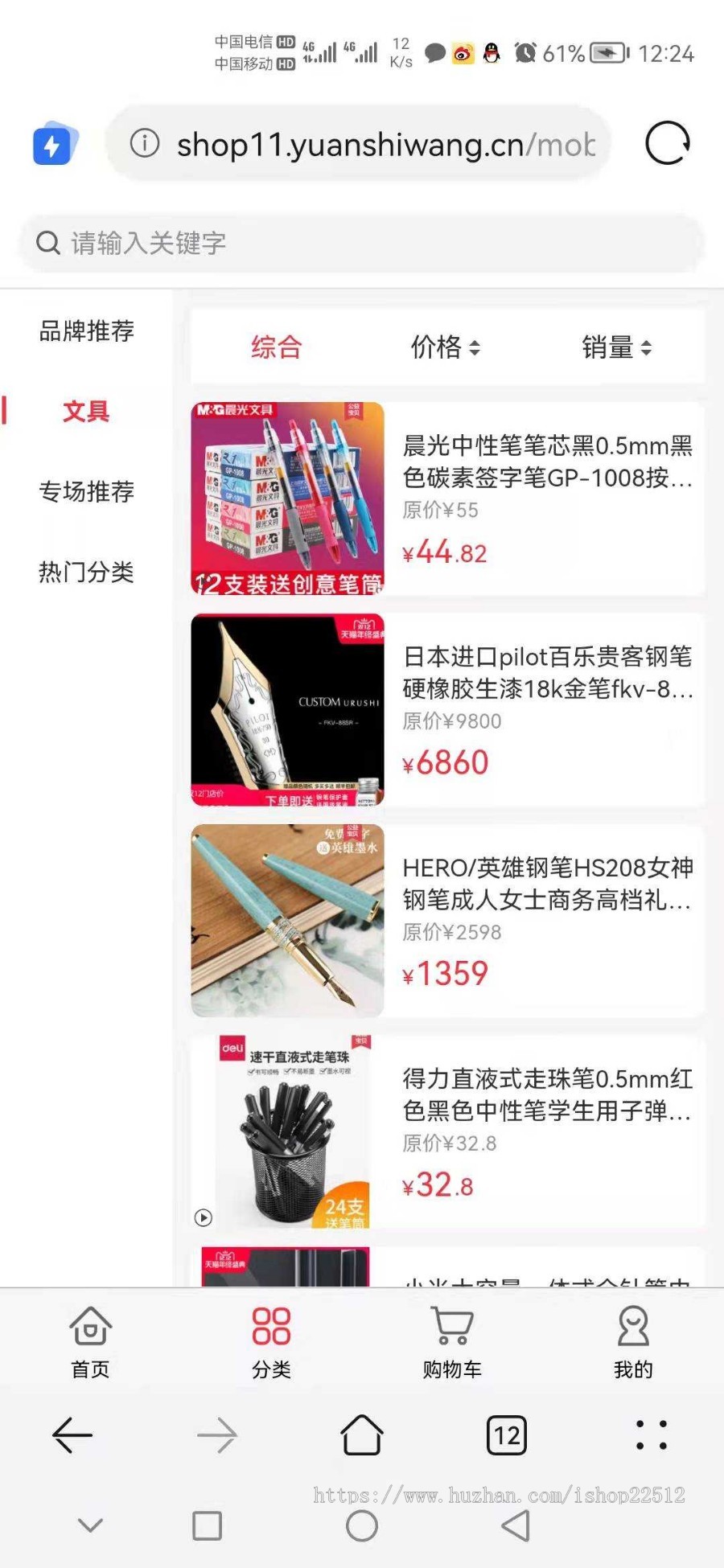
Task: Reload the page in the browser
Action: [x=667, y=144]
